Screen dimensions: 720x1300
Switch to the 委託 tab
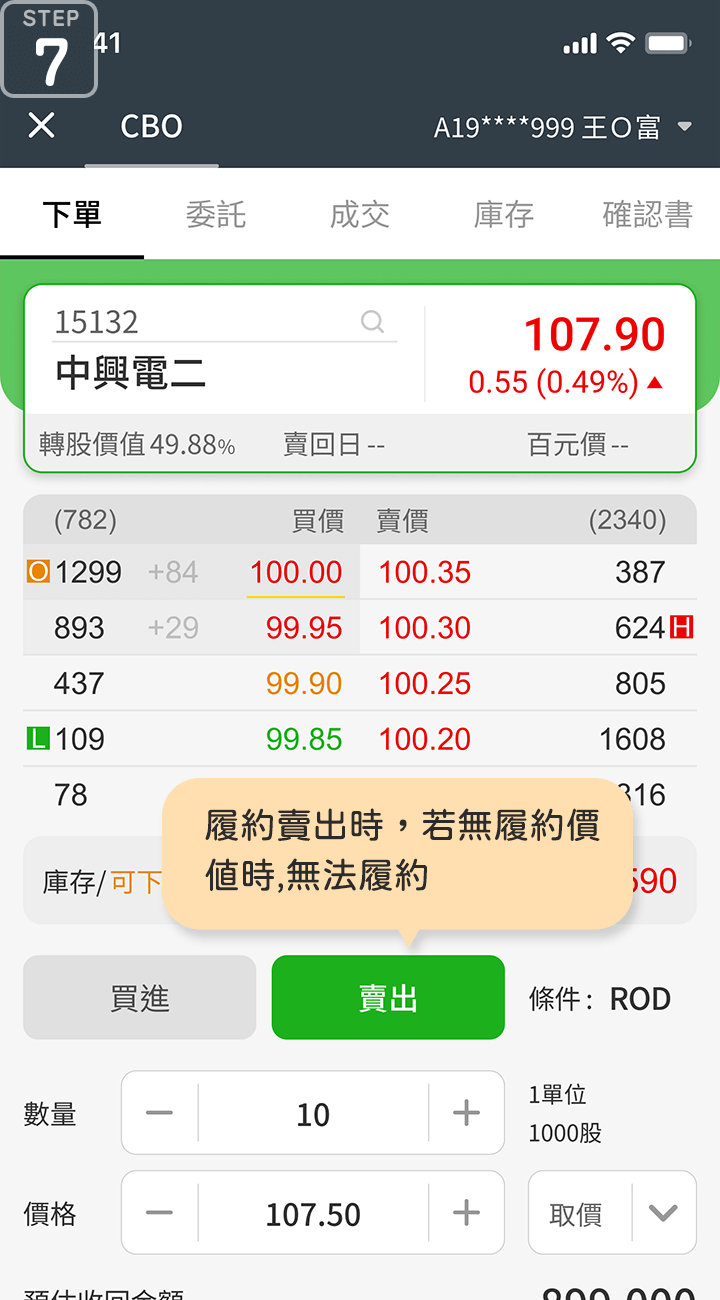tap(216, 214)
